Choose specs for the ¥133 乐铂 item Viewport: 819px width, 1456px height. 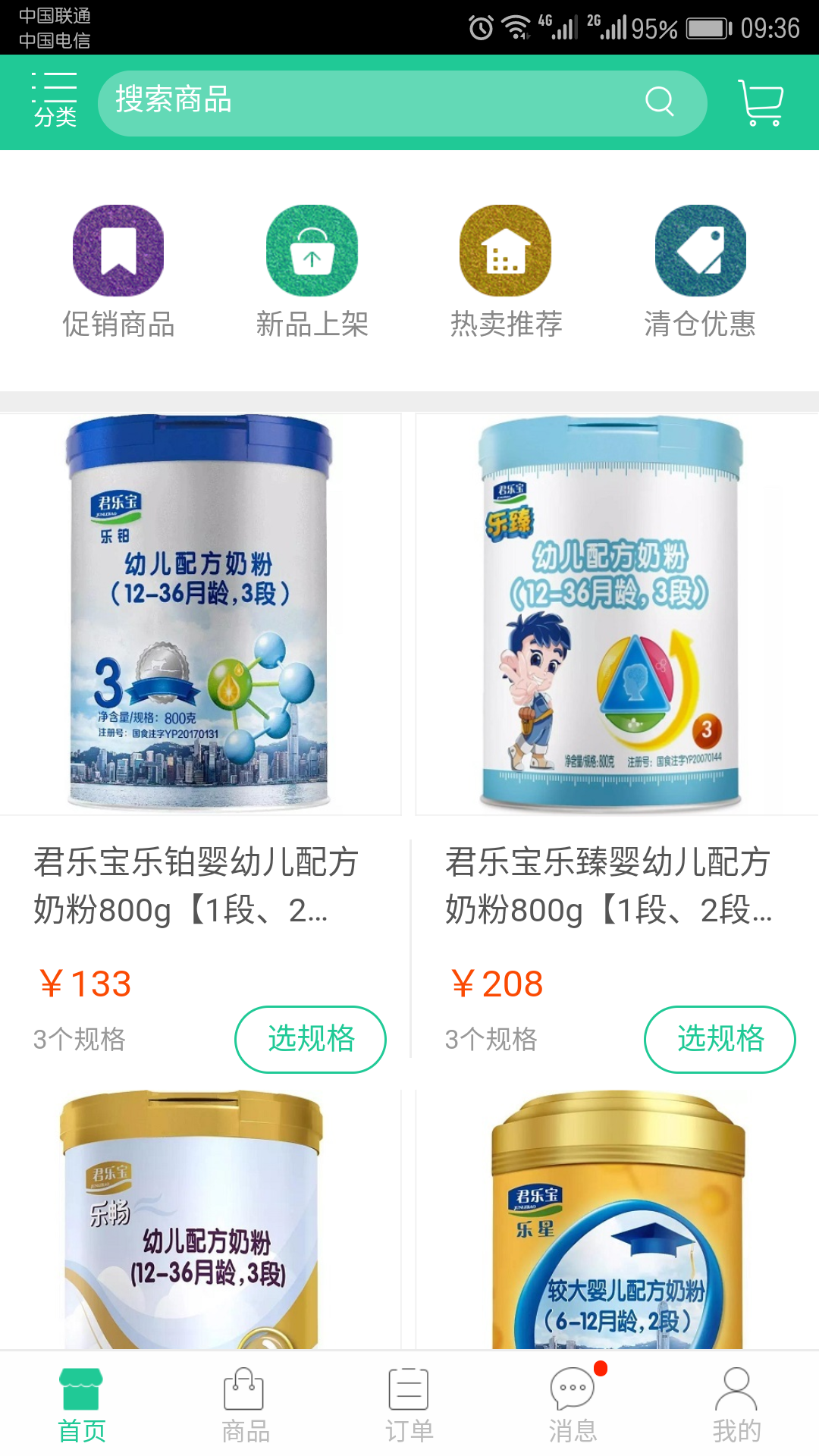(310, 1039)
